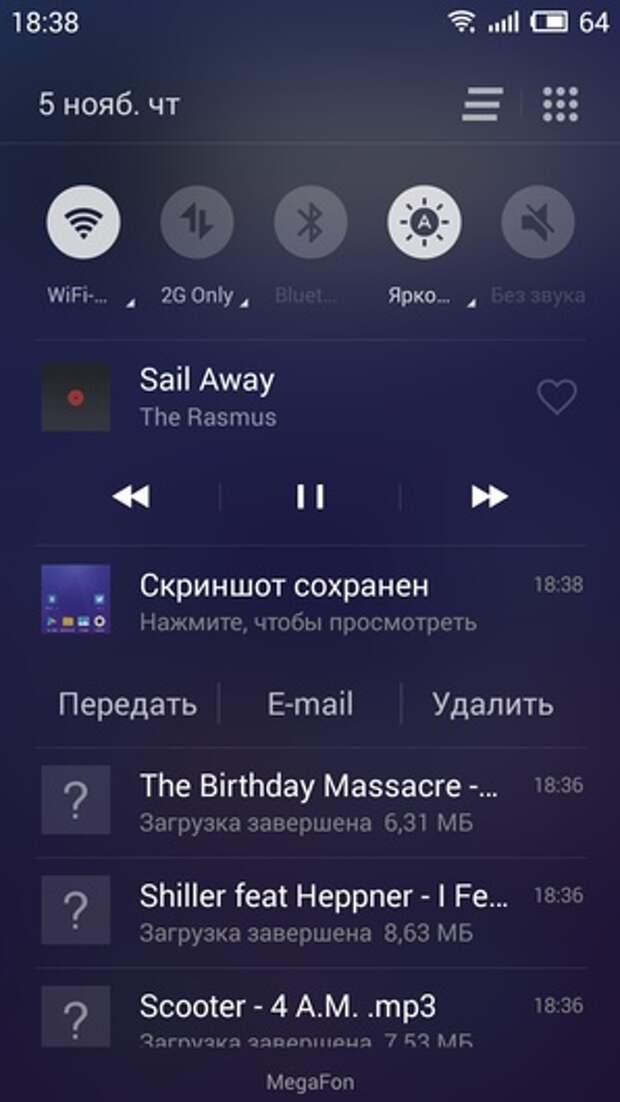This screenshot has width=620, height=1102.
Task: Clear notifications with the list icon
Action: pos(482,104)
